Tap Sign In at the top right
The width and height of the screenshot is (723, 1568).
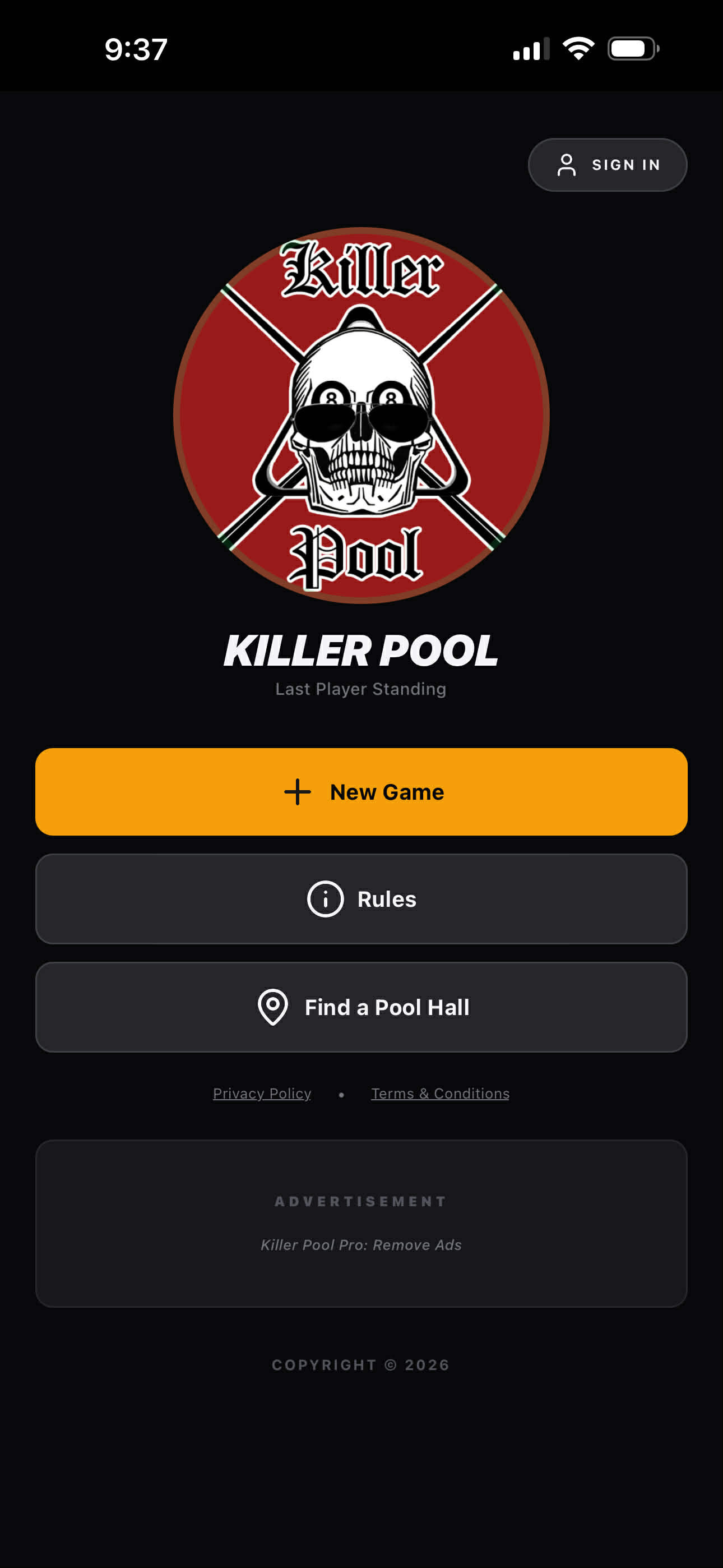pos(608,164)
